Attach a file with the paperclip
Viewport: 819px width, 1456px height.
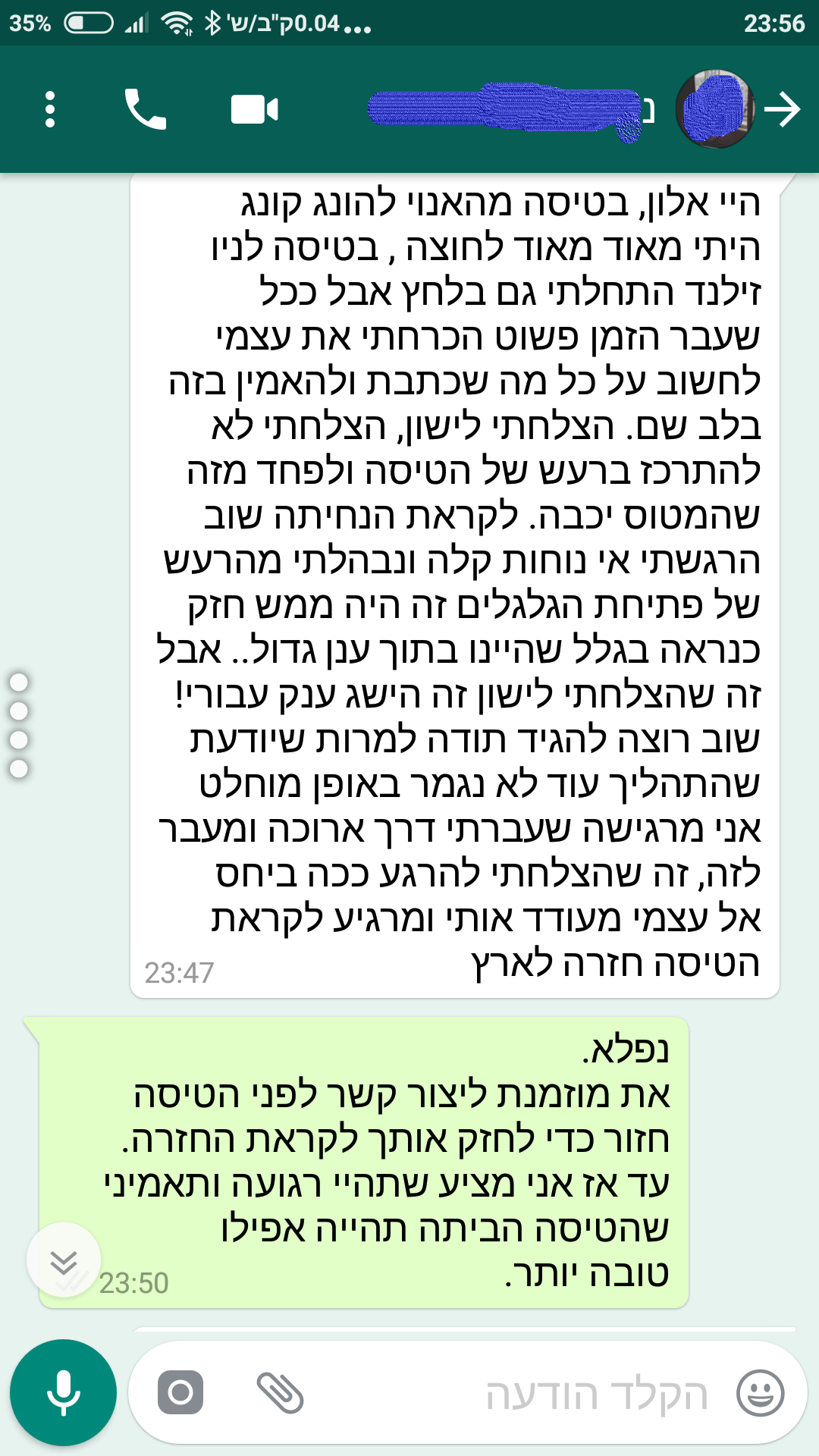280,1392
